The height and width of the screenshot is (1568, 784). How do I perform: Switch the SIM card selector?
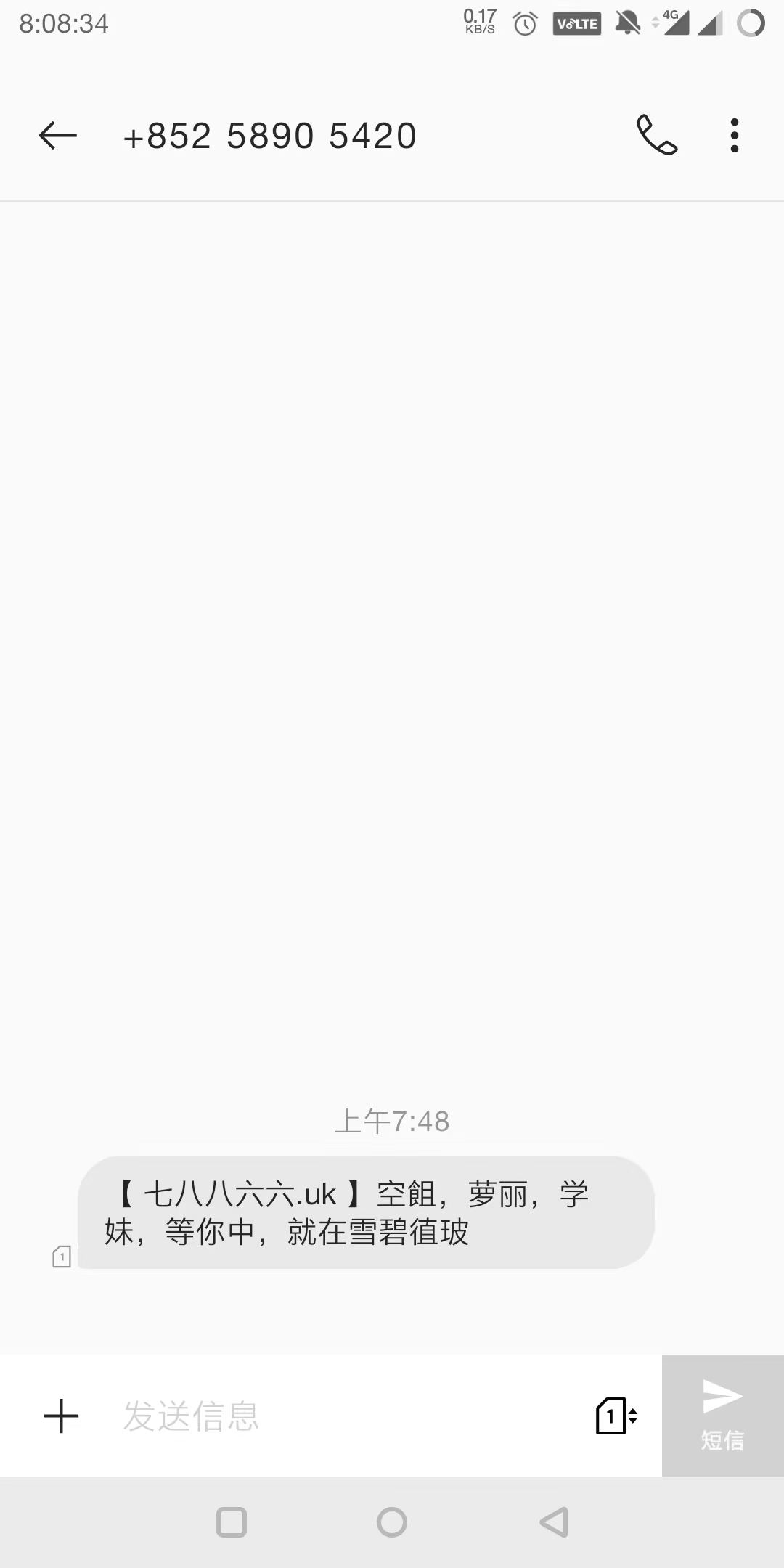coord(616,1416)
